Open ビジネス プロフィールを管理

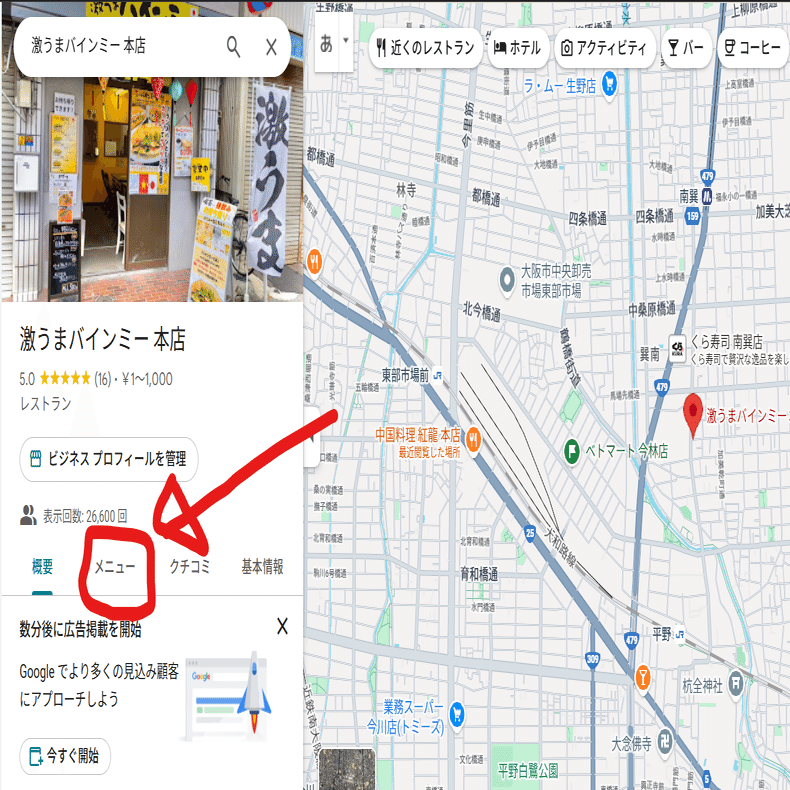[x=108, y=459]
